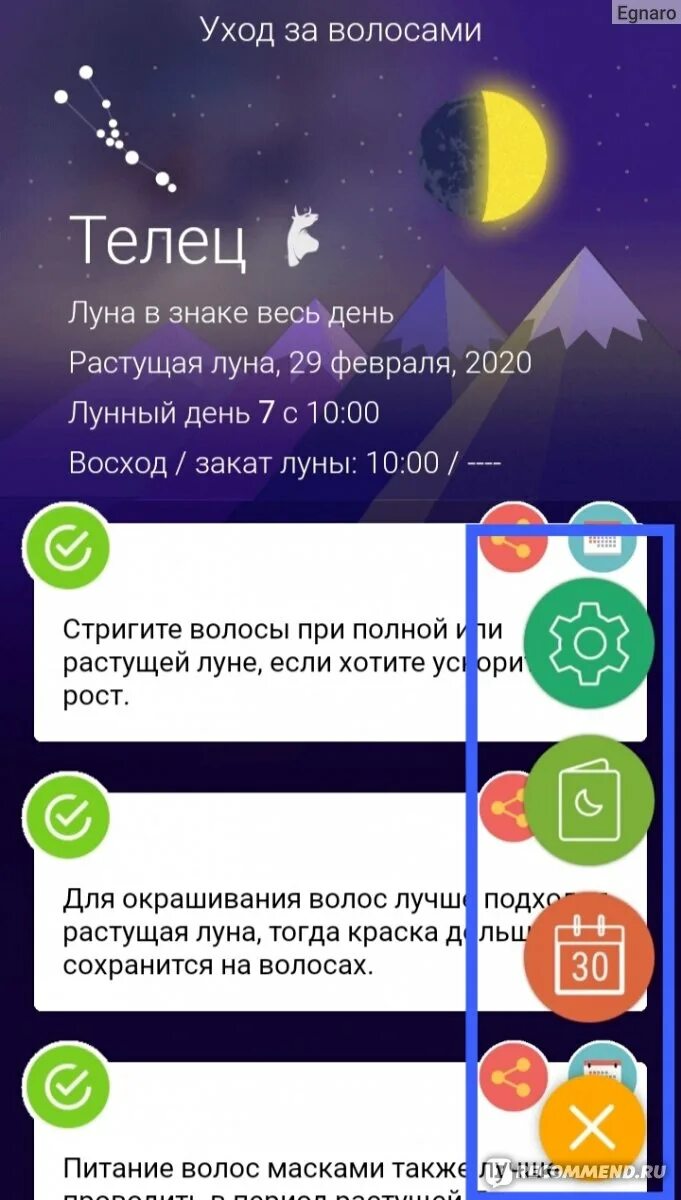Screen dimensions: 681x1200
Task: Open calendar icon on the hair masks tip
Action: pos(604,1068)
